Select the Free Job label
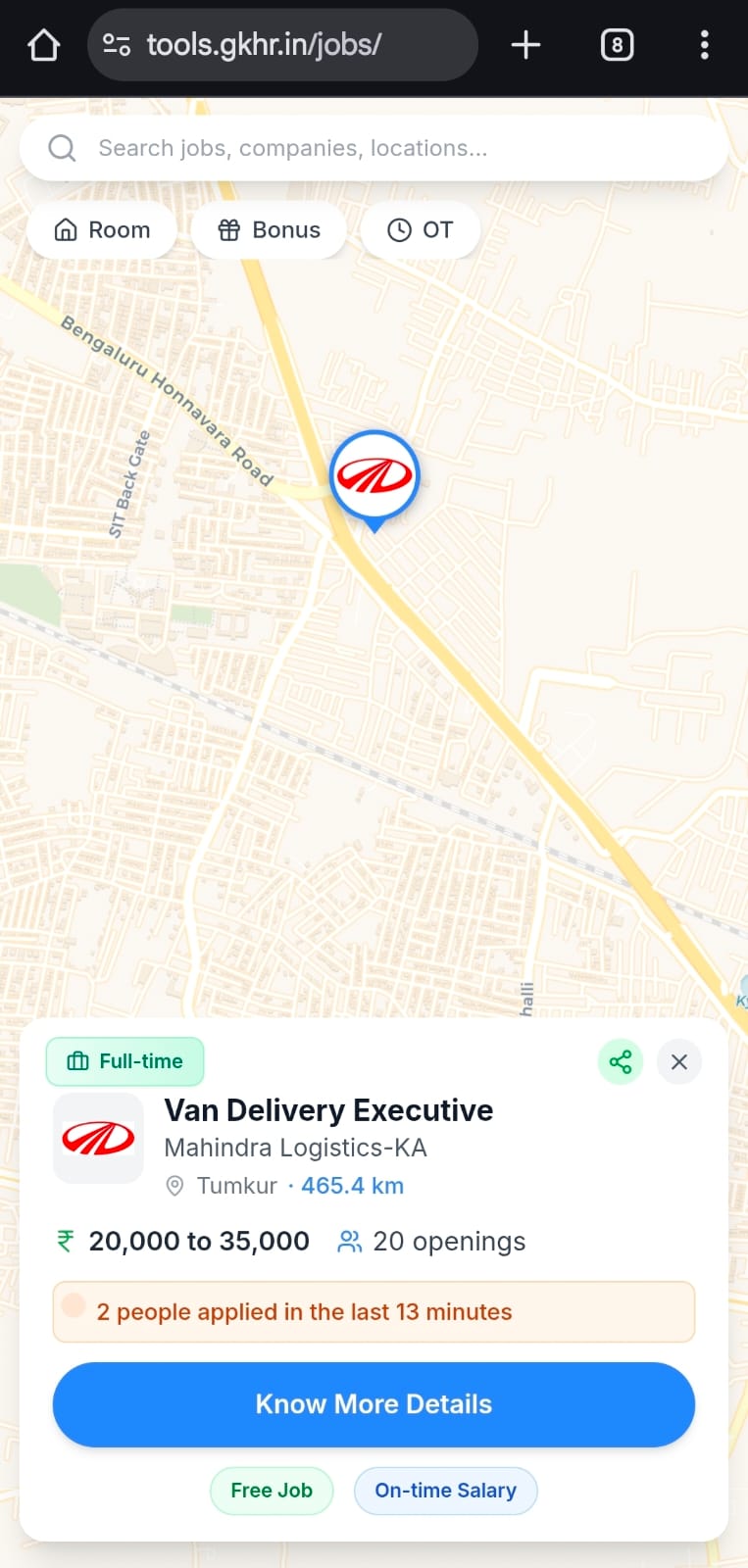Image resolution: width=748 pixels, height=1568 pixels. point(272,1491)
